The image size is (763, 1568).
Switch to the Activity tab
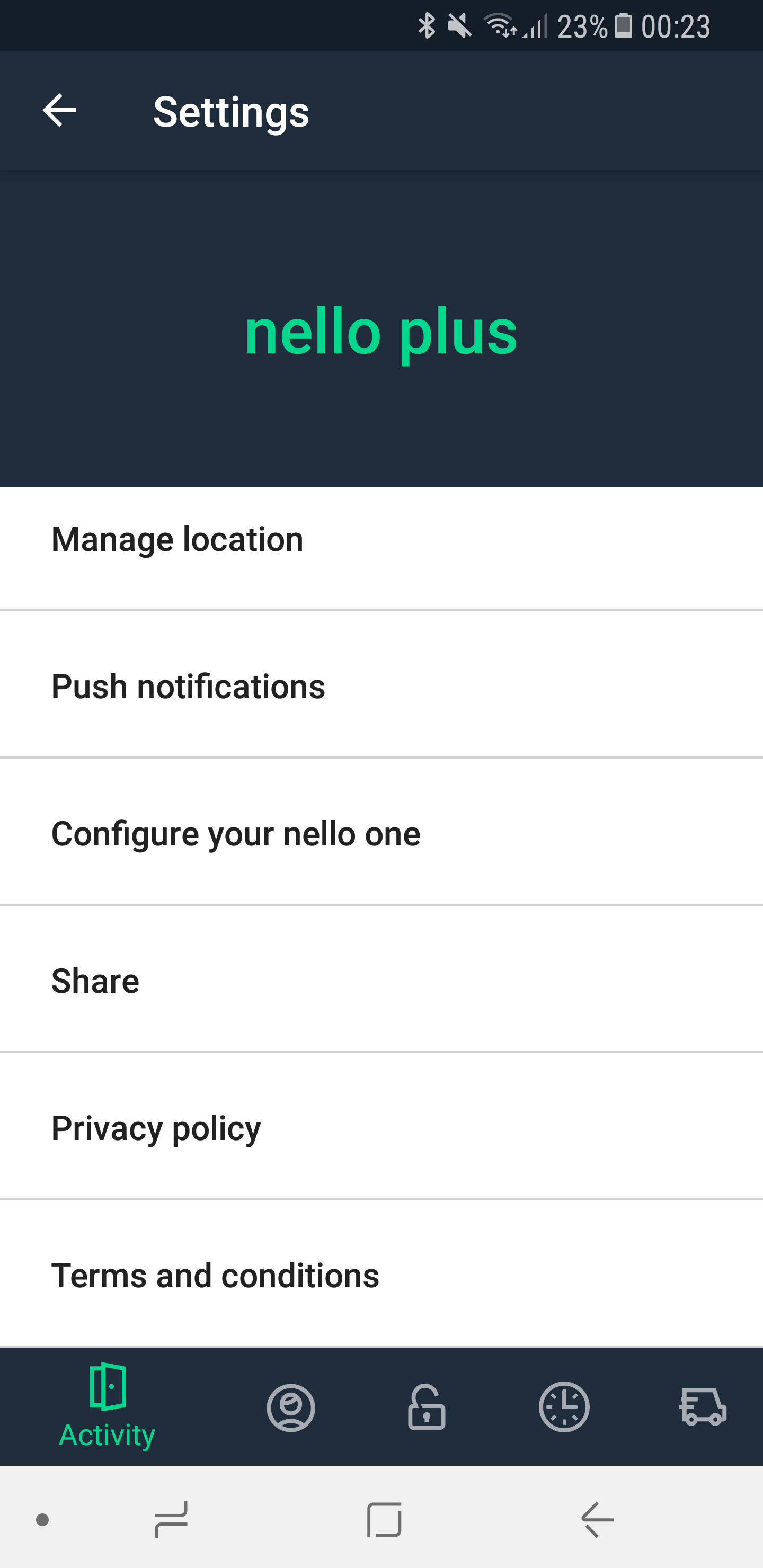point(107,1406)
